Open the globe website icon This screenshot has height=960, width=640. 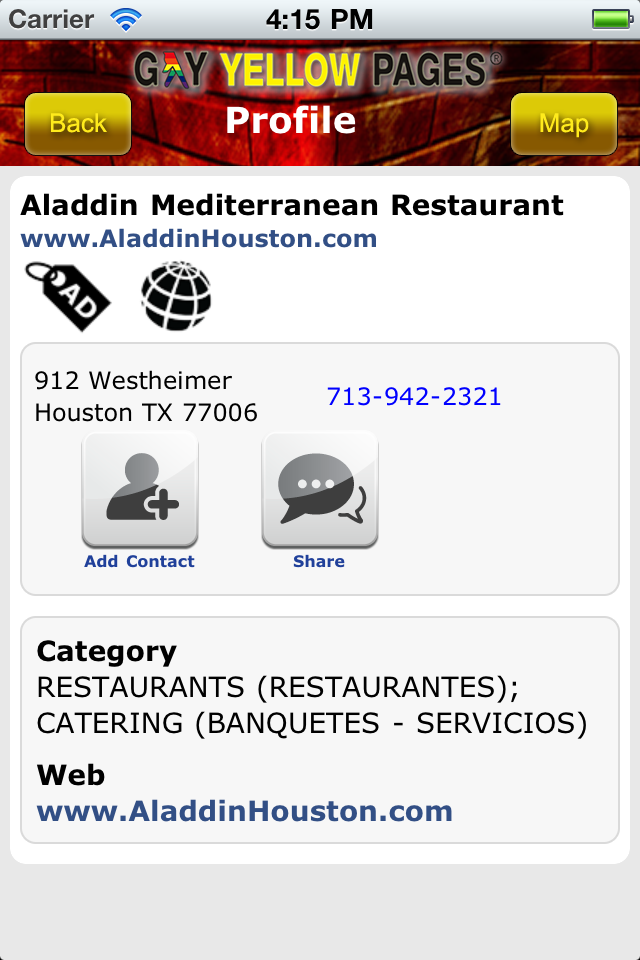pos(176,295)
